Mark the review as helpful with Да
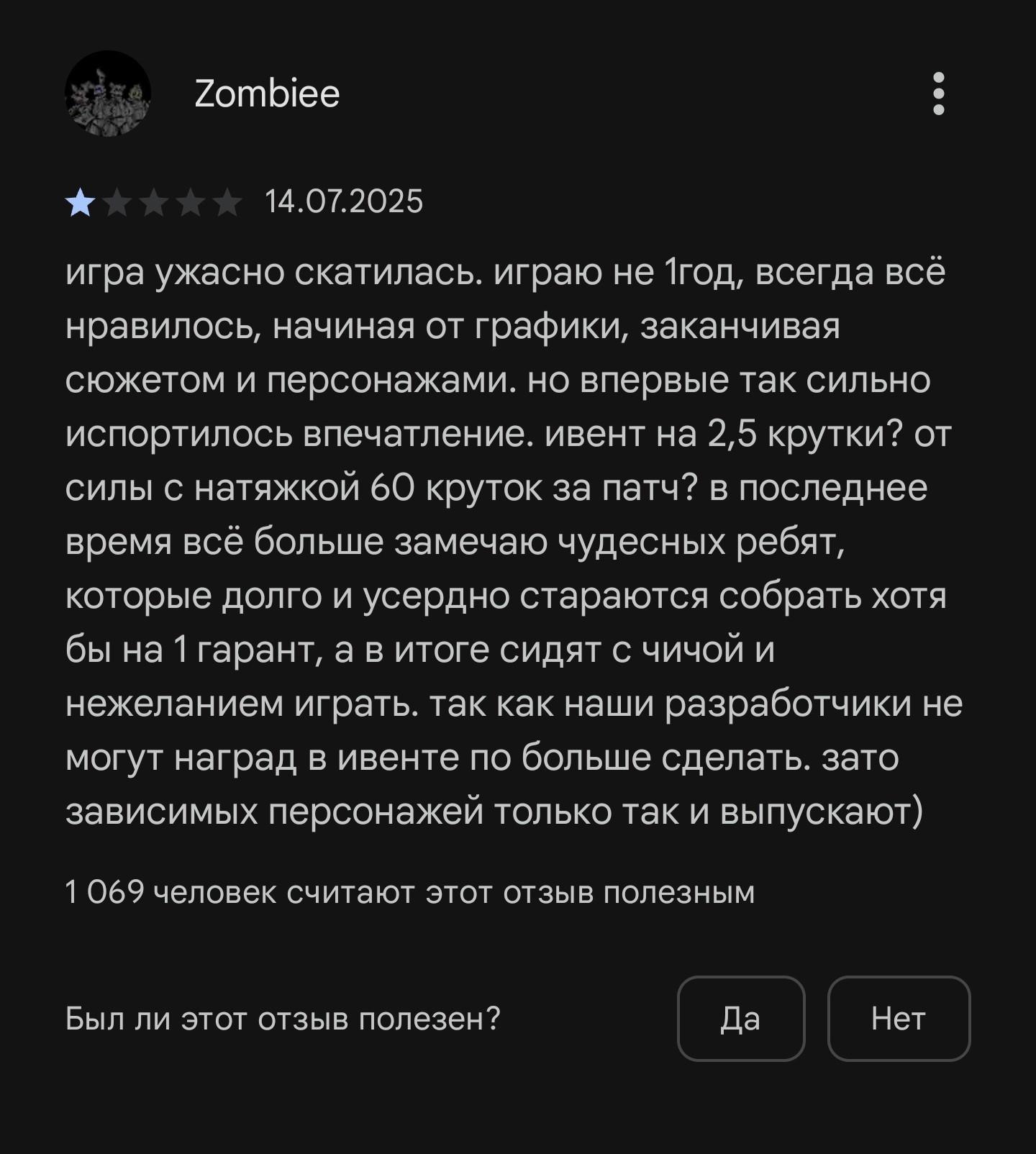Screen dimensions: 1036x1154 (x=740, y=1018)
